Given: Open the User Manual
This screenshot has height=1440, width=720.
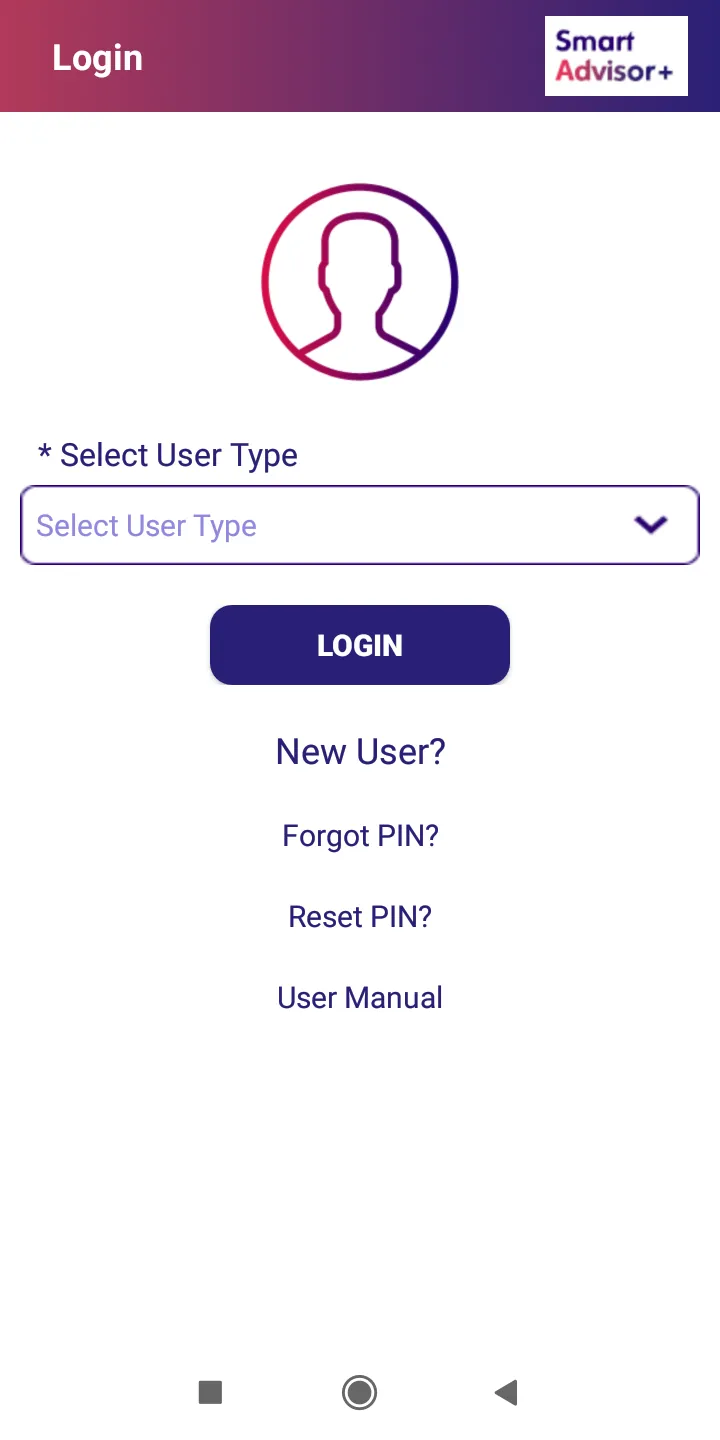Looking at the screenshot, I should pos(360,997).
